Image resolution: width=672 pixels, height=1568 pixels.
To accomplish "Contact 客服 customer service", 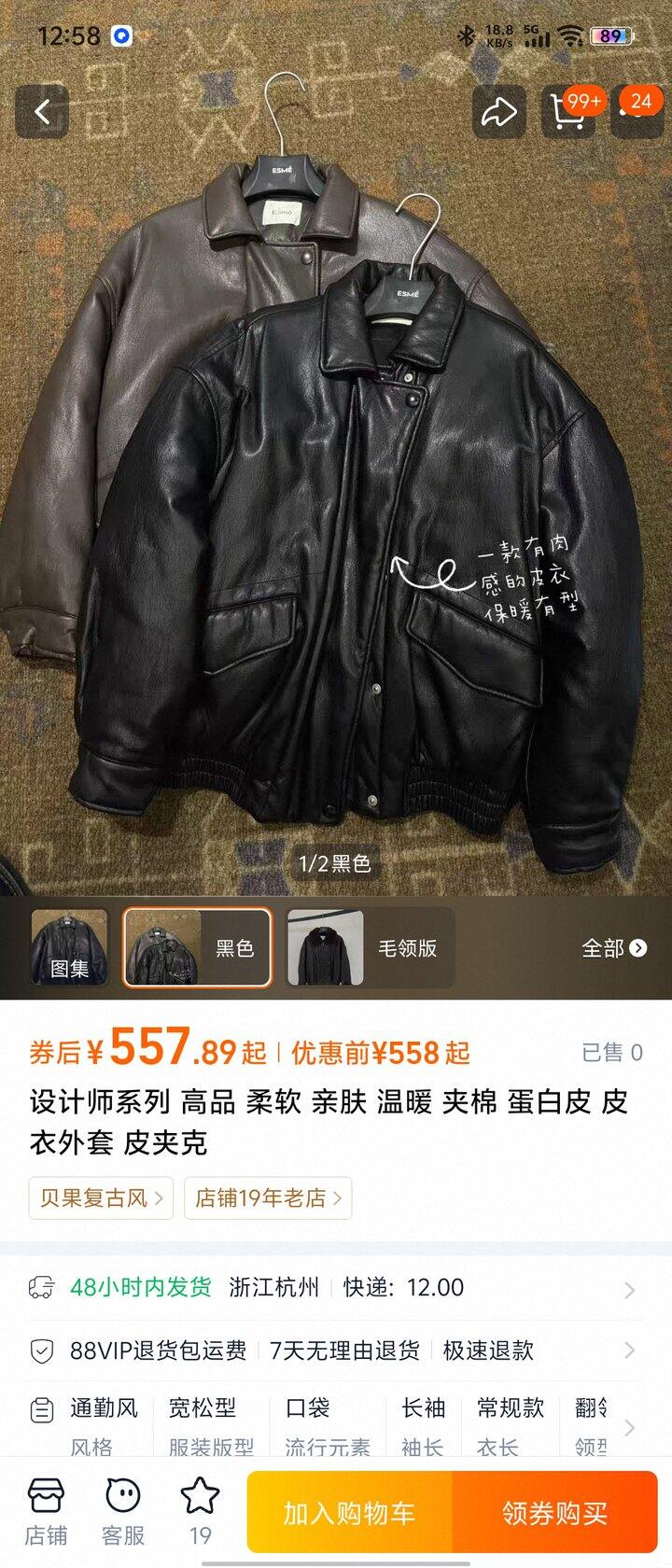I will (x=123, y=1512).
